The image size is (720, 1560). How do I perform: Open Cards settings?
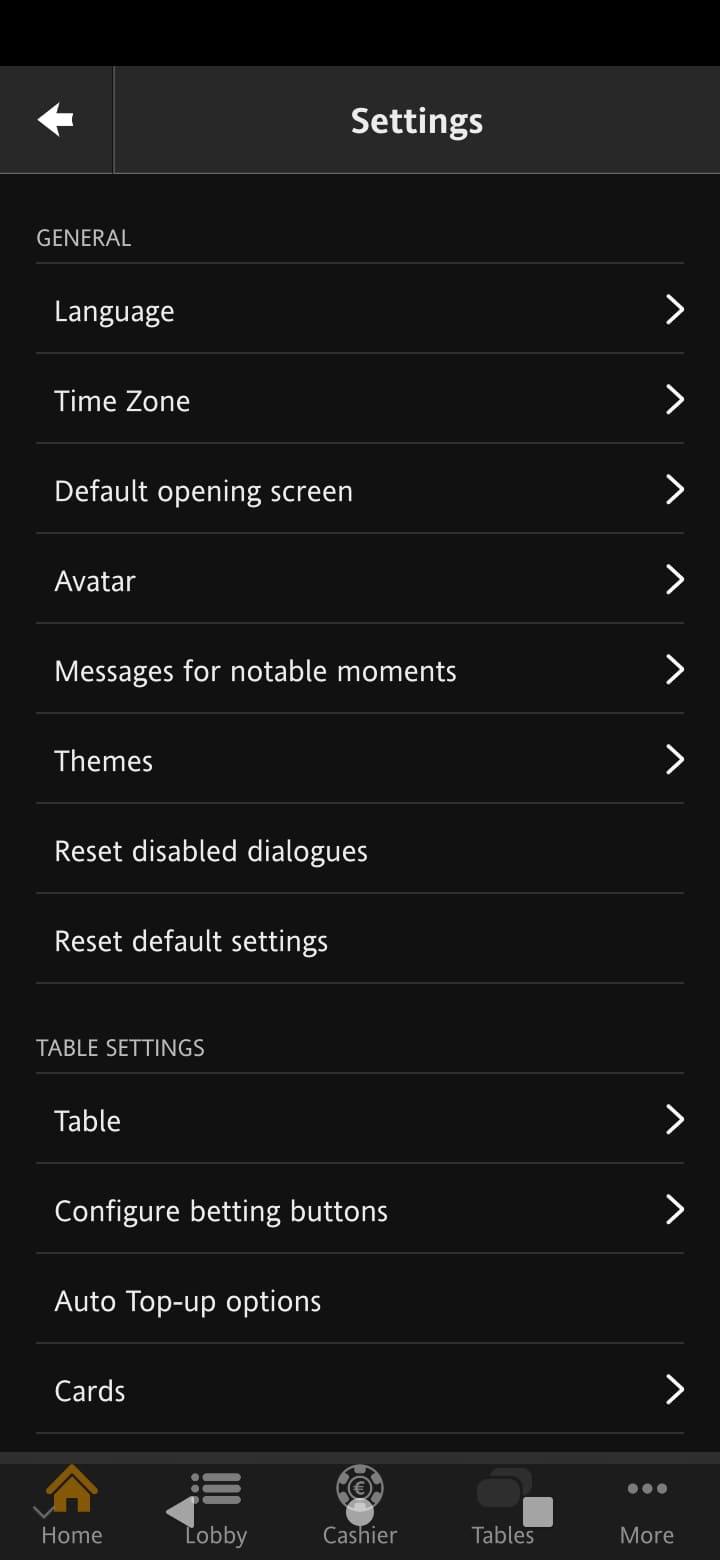pos(360,1390)
